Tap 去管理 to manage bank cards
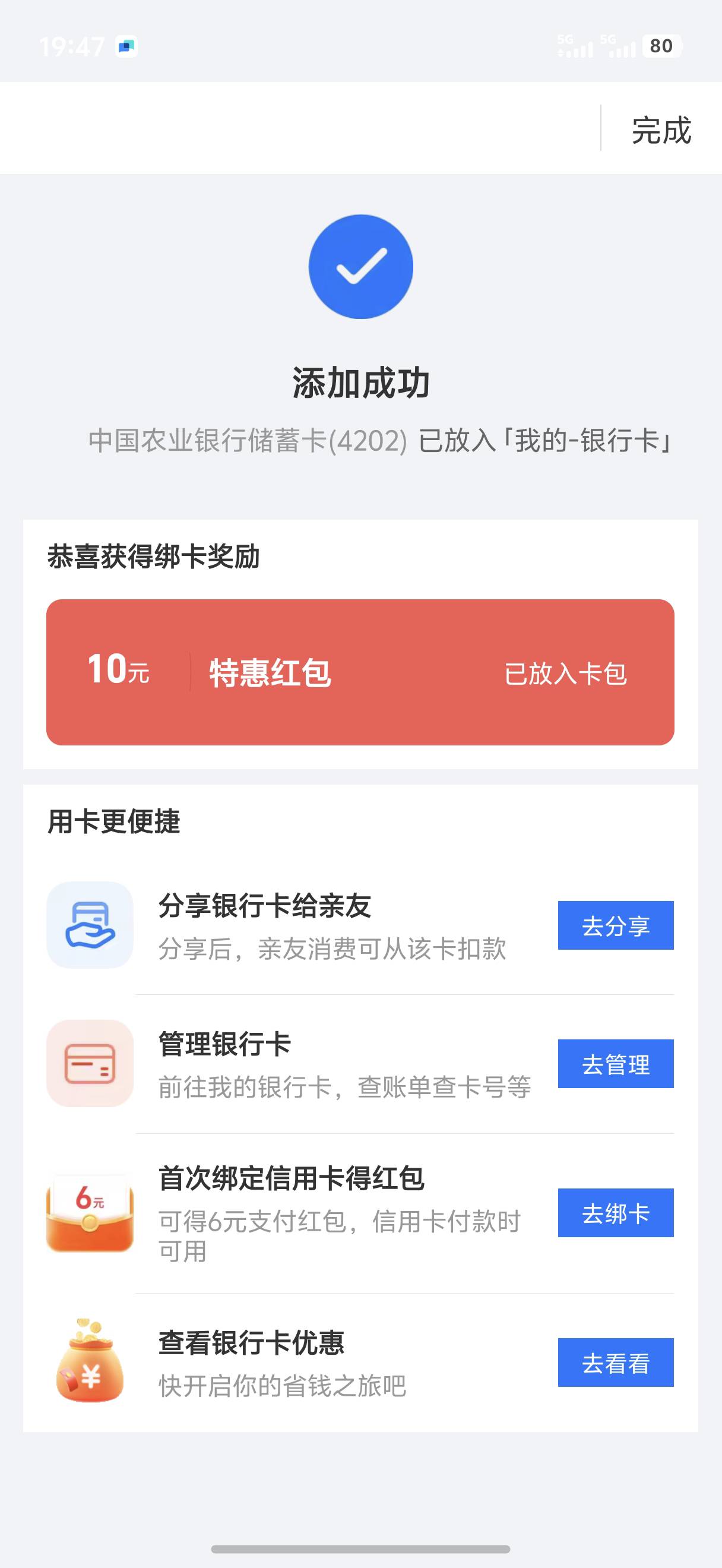Screen dimensions: 722x1568 (616, 1063)
